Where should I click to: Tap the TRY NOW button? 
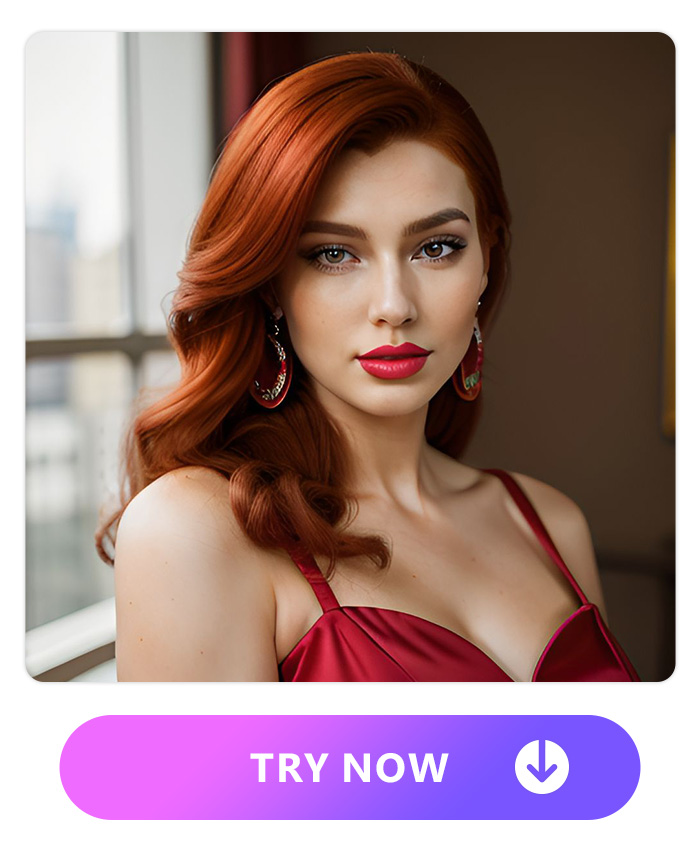[x=350, y=768]
